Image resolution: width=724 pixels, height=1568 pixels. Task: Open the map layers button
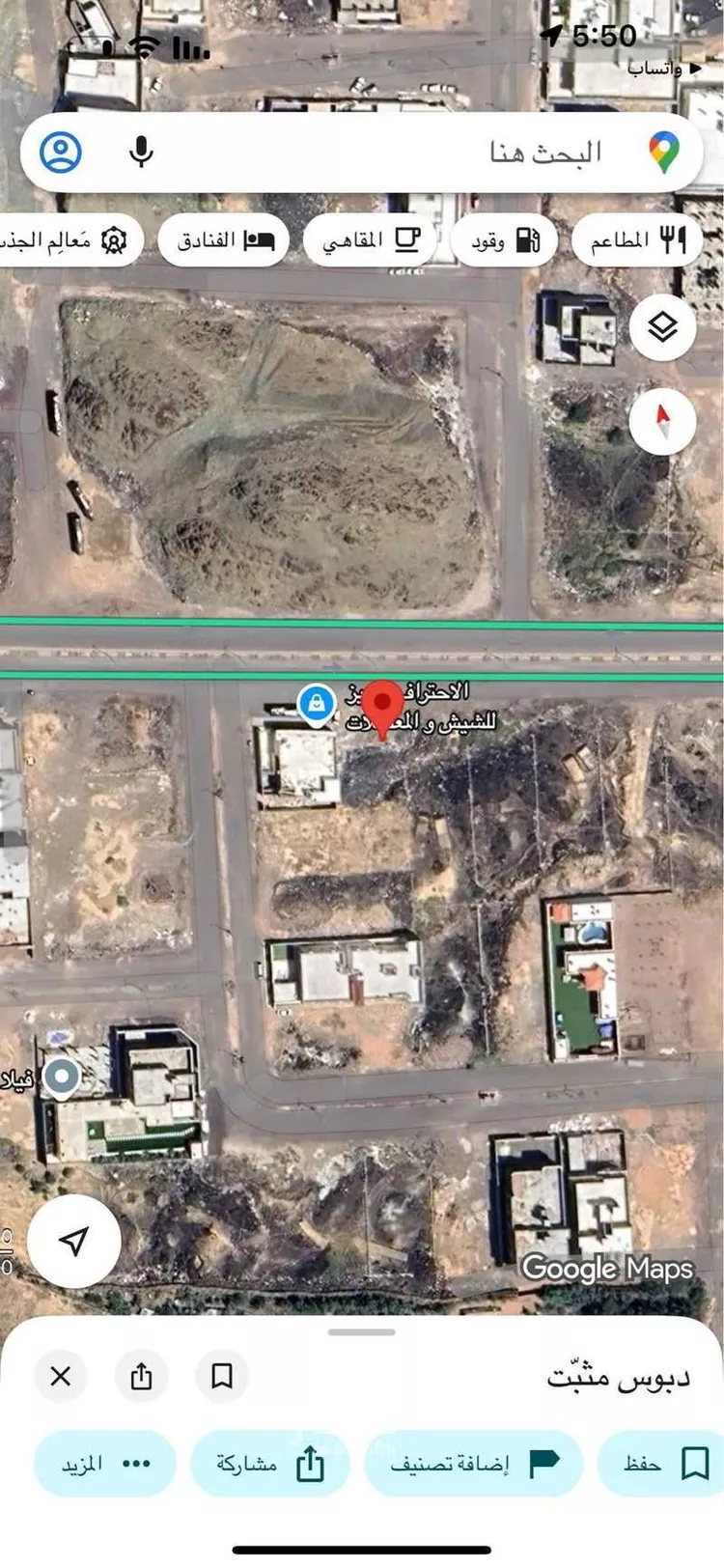[x=662, y=328]
